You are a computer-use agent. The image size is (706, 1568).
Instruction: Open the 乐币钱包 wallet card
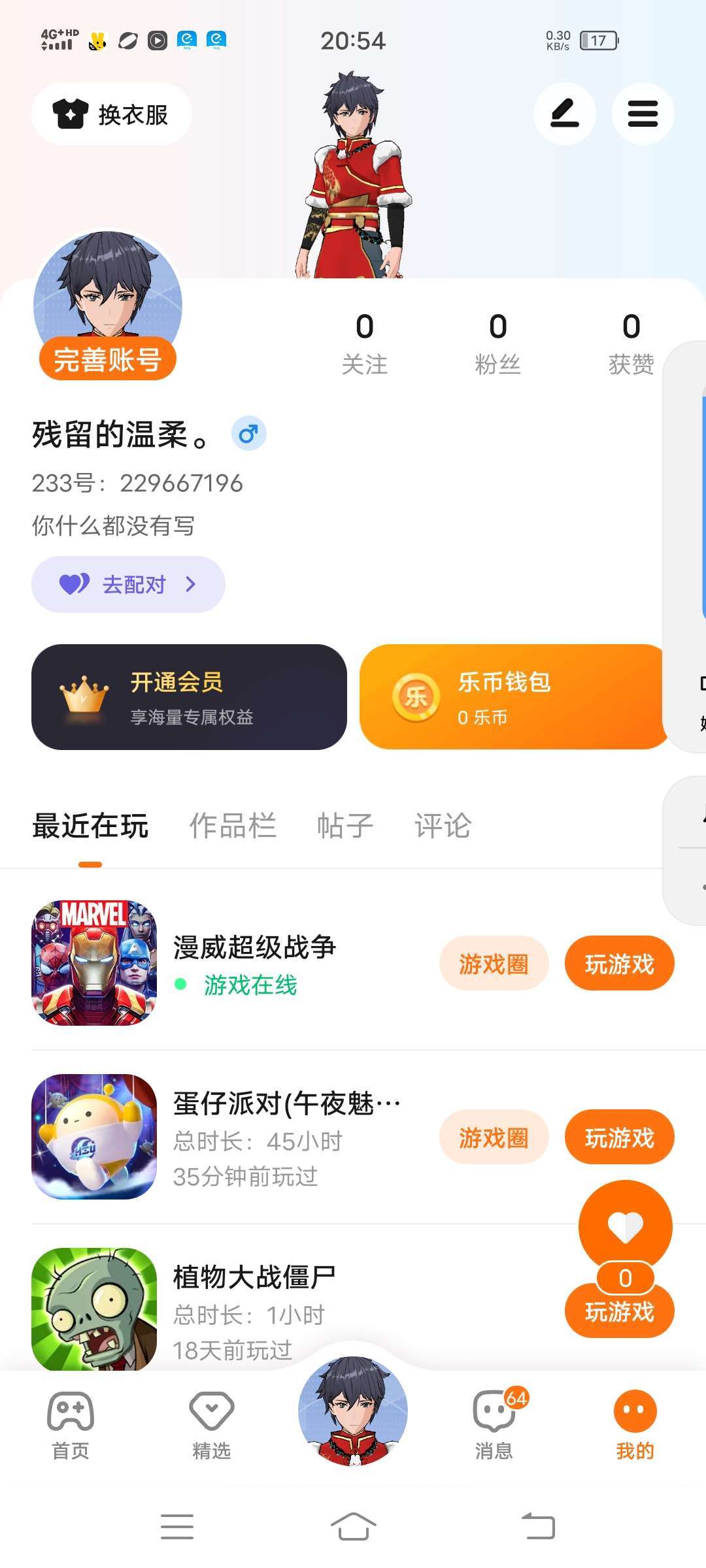513,697
